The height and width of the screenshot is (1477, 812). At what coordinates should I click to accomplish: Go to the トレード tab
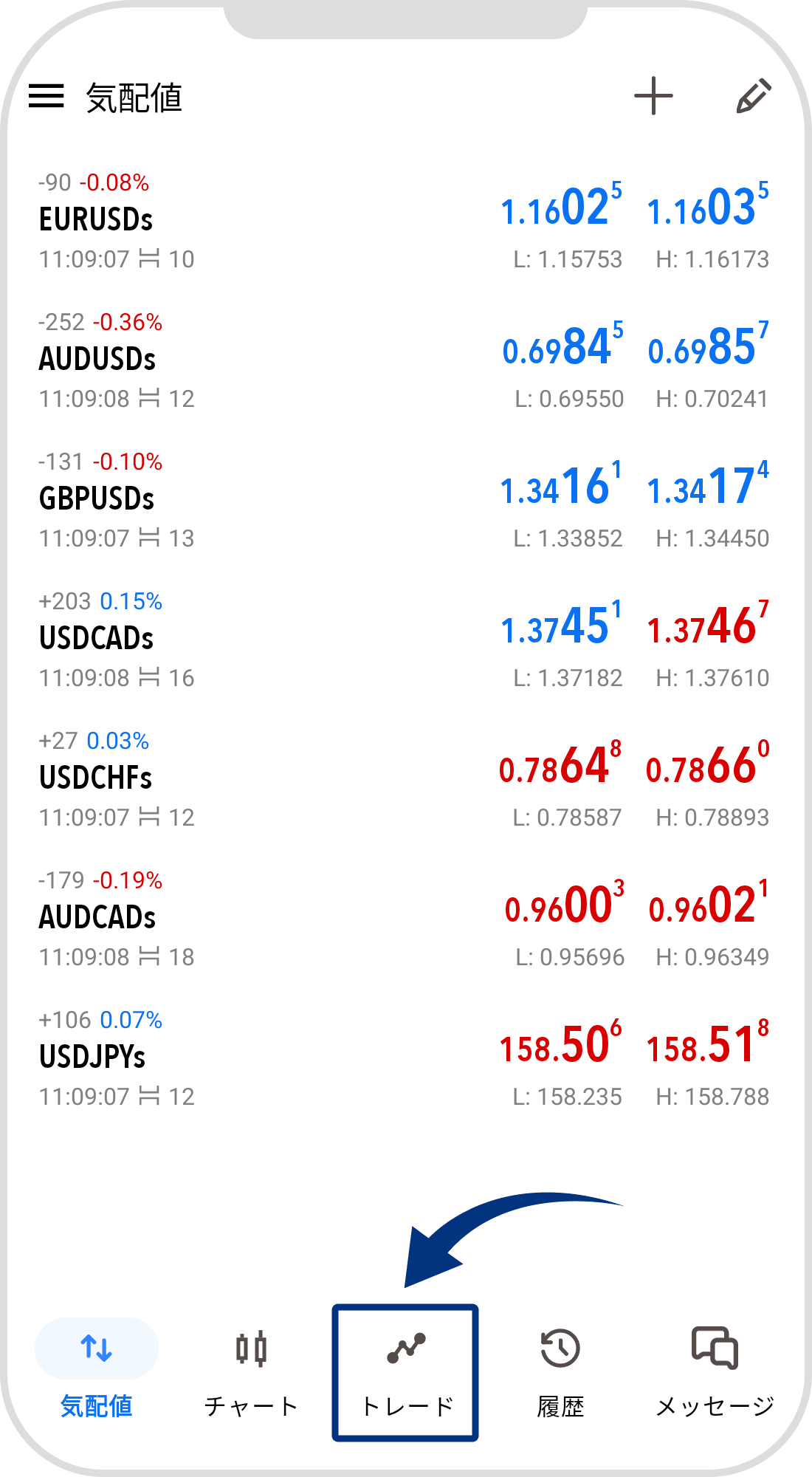[x=406, y=1372]
